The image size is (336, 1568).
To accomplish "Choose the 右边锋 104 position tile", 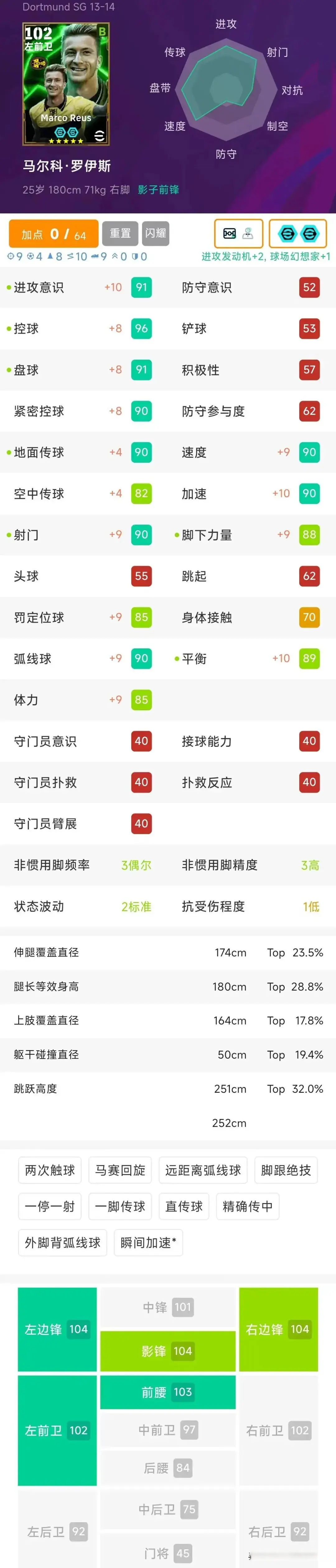I will click(278, 1329).
